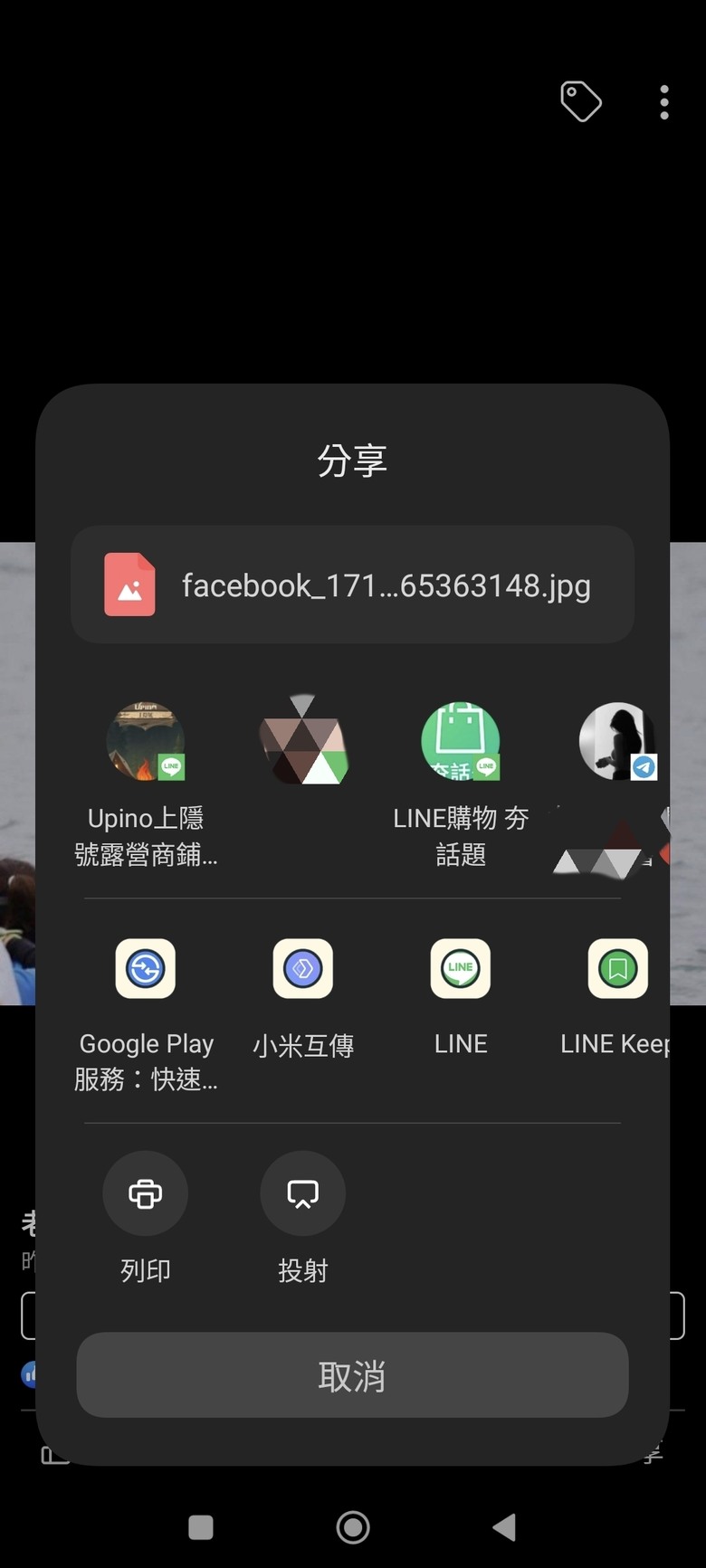Viewport: 706px width, 1568px height.
Task: Save the image to LINE Keep
Action: [617, 969]
